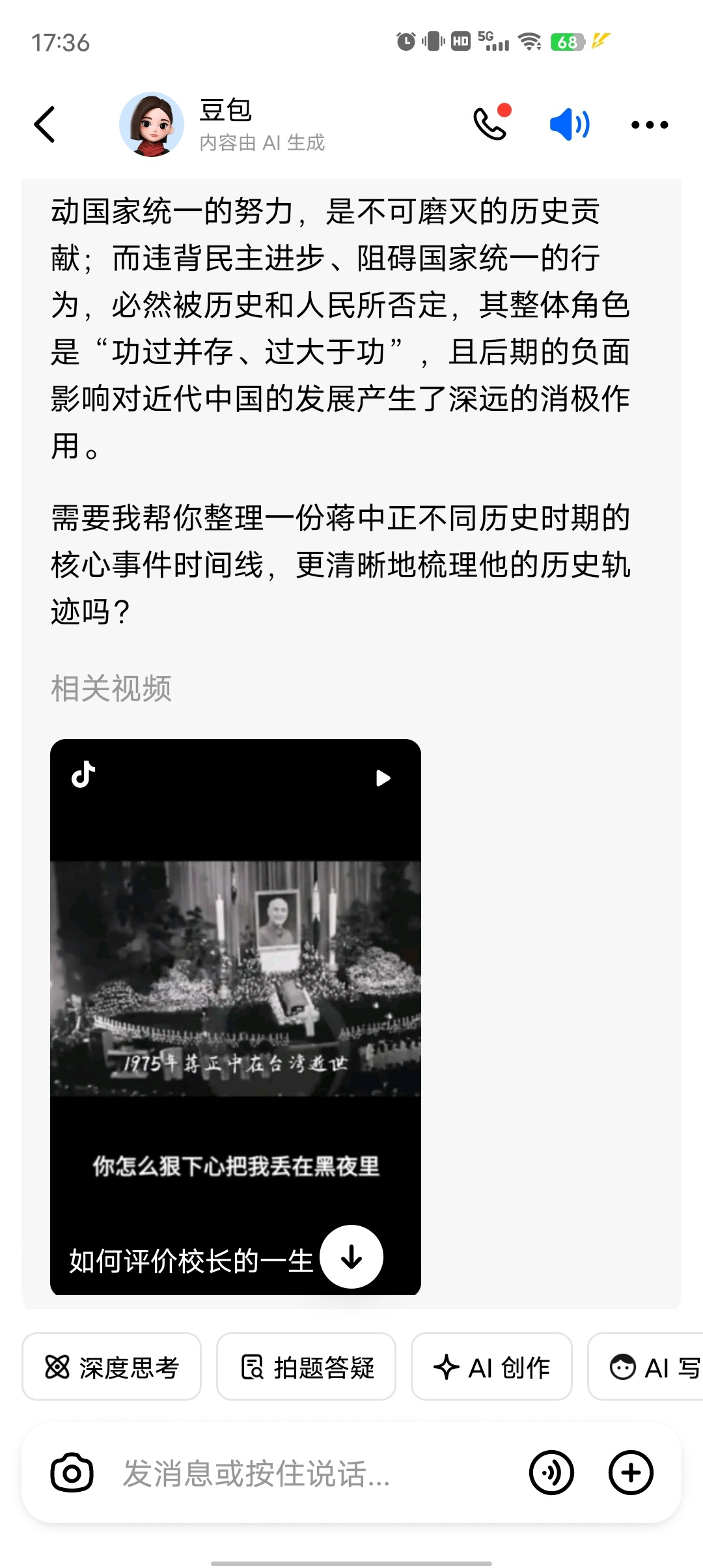Screen dimensions: 703x1568
Task: Open the three-dot overflow menu
Action: pyautogui.click(x=649, y=124)
